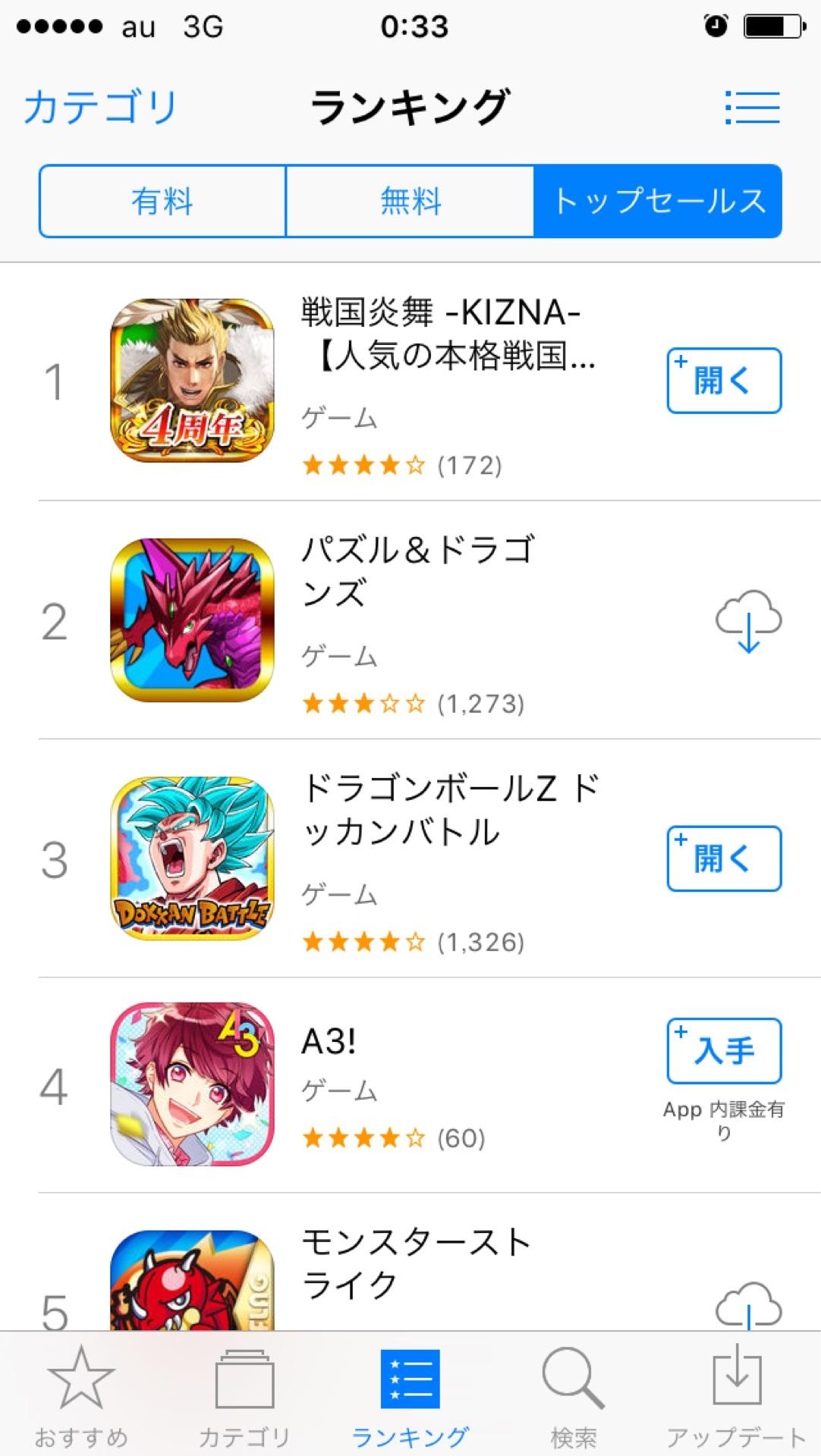The width and height of the screenshot is (821, 1456).
Task: Download モンスターストライク via cloud icon
Action: pyautogui.click(x=748, y=1306)
